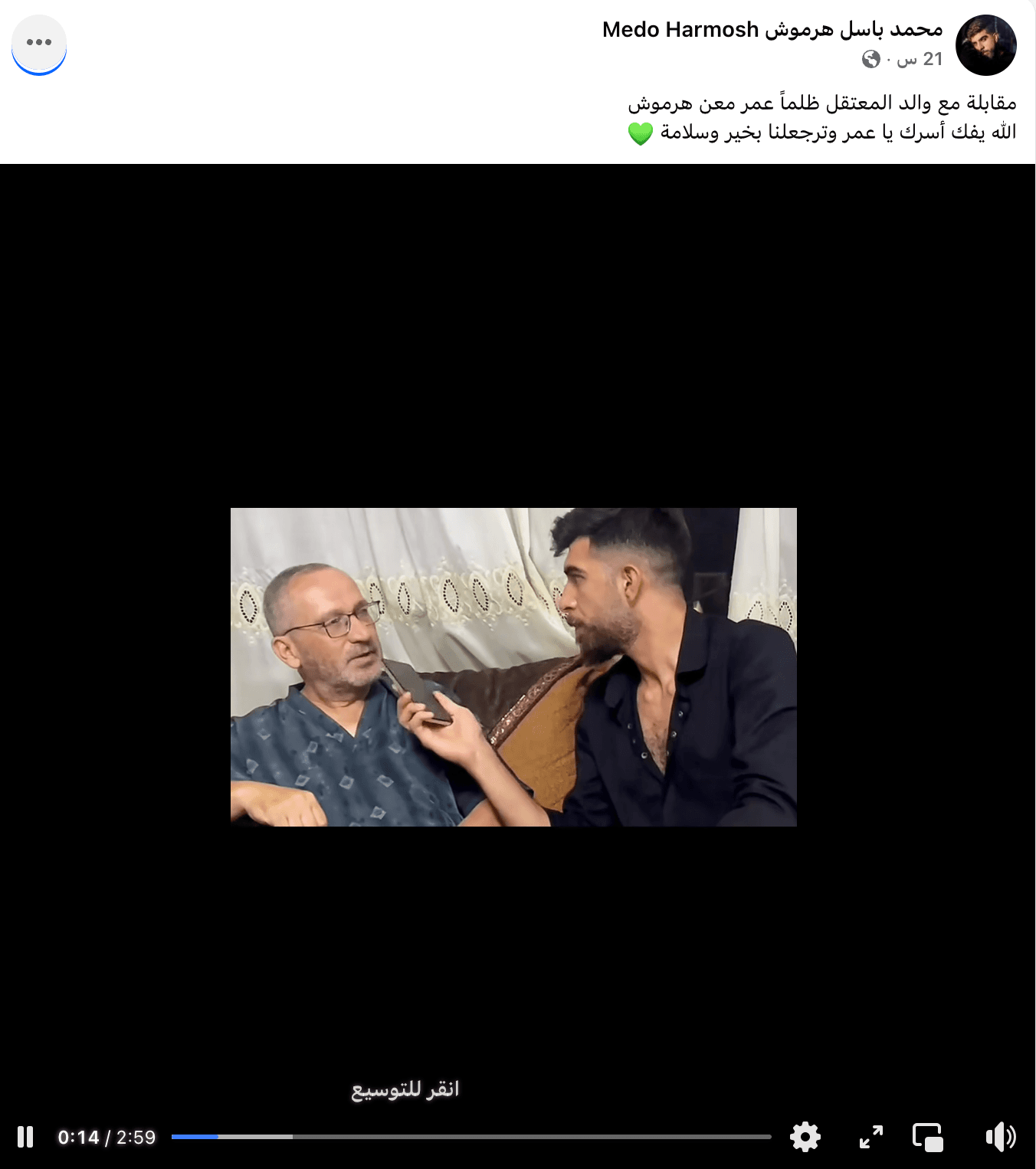Open the Medo Harmosh profile name link
1036x1169 pixels.
tap(772, 30)
